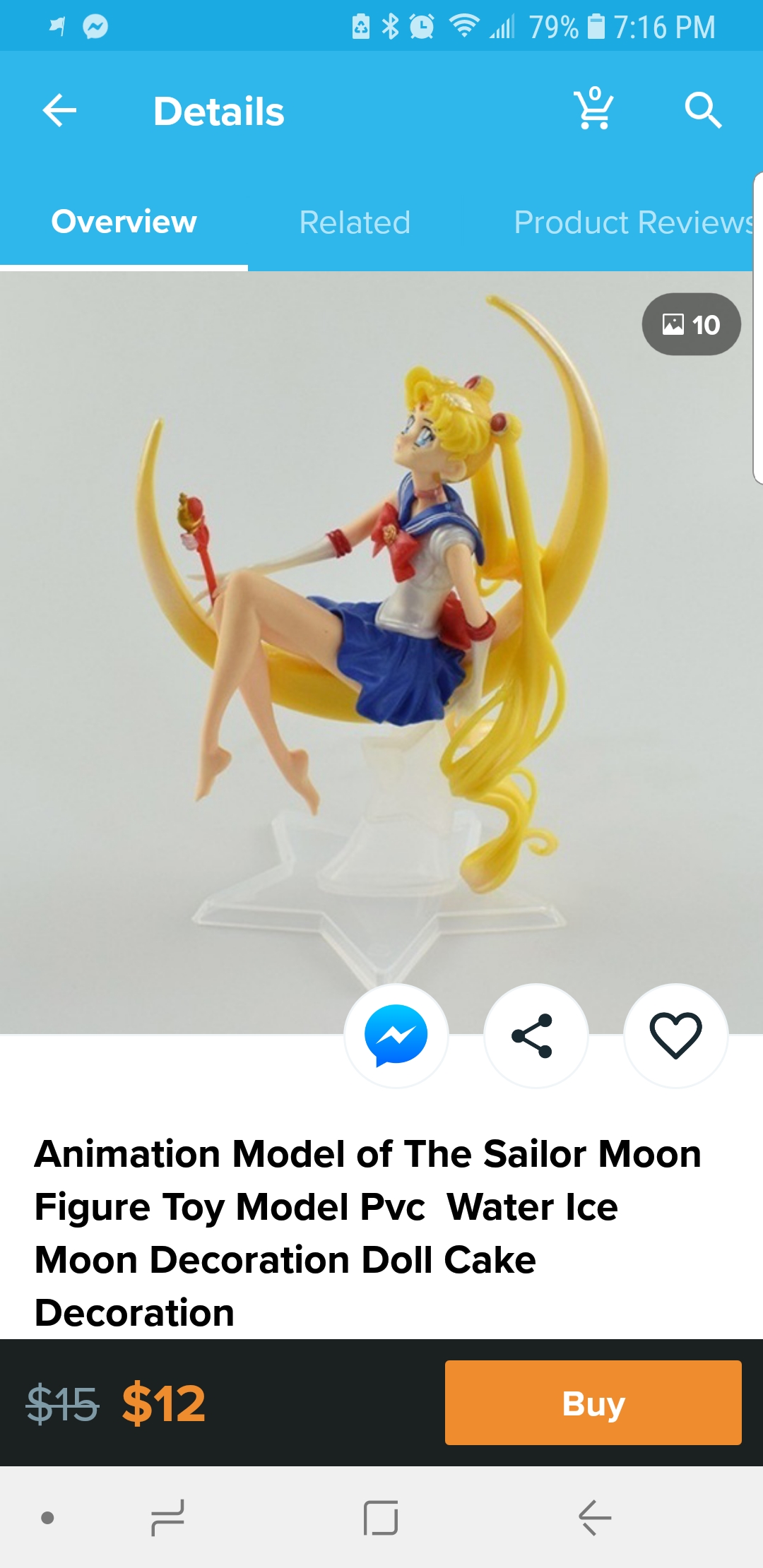This screenshot has height=1568, width=763.
Task: Go back using the header arrow
Action: point(59,111)
